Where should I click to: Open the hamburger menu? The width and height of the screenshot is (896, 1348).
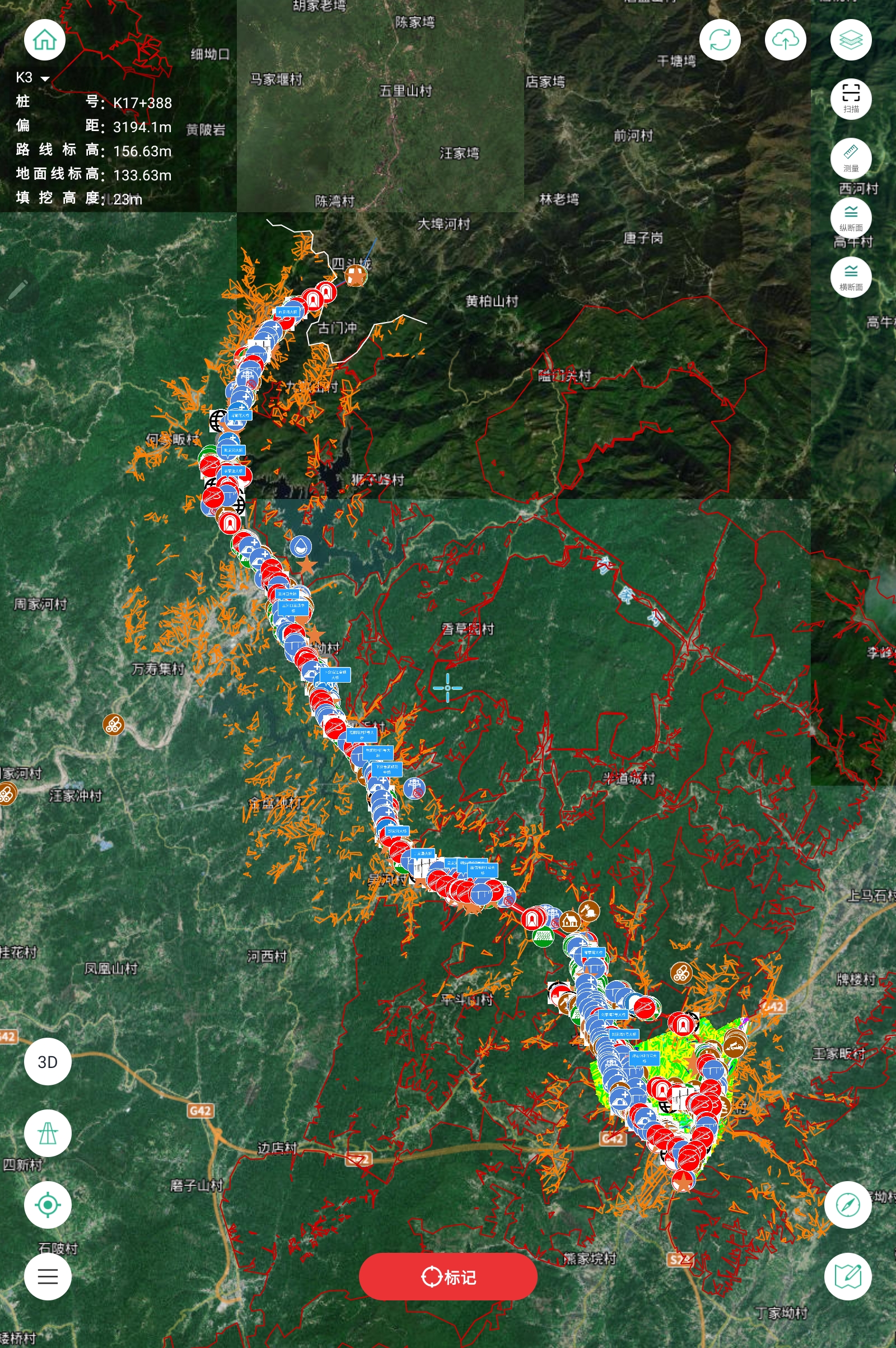coord(48,1276)
